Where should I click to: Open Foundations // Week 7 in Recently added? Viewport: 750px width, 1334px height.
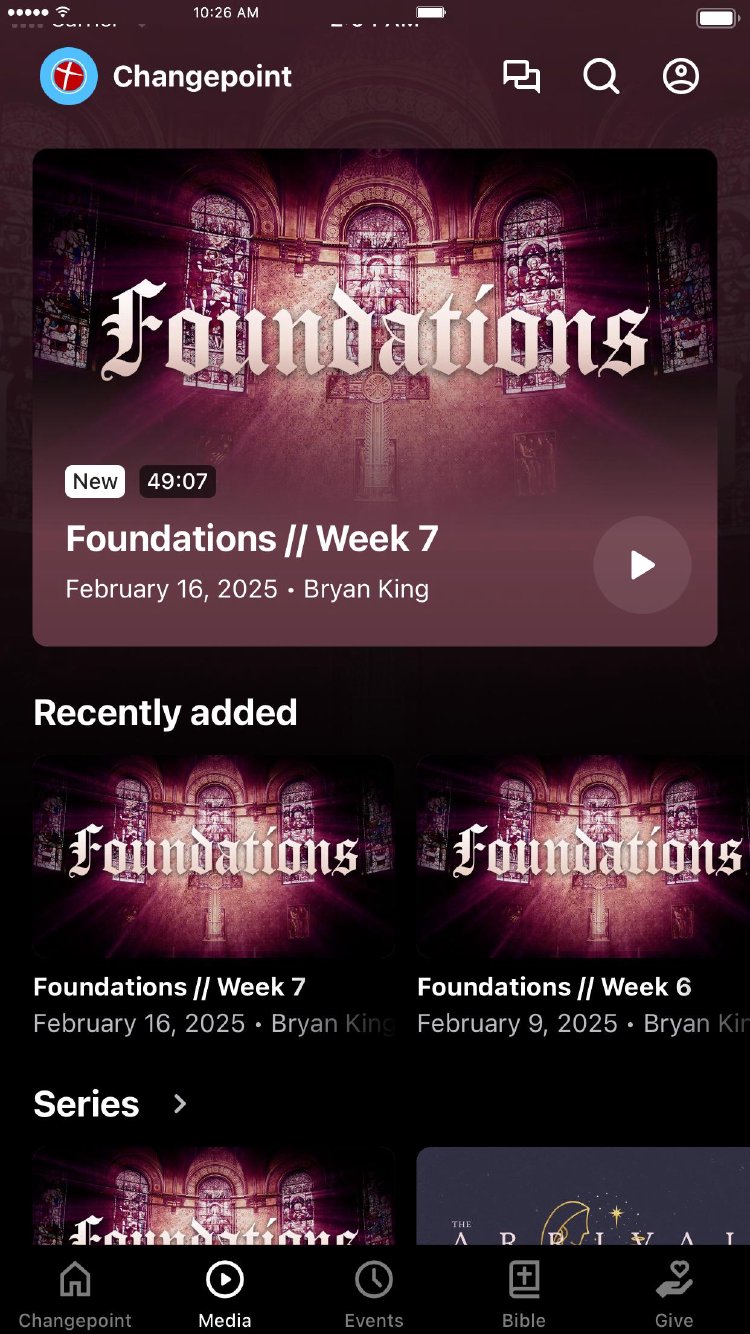click(x=213, y=857)
